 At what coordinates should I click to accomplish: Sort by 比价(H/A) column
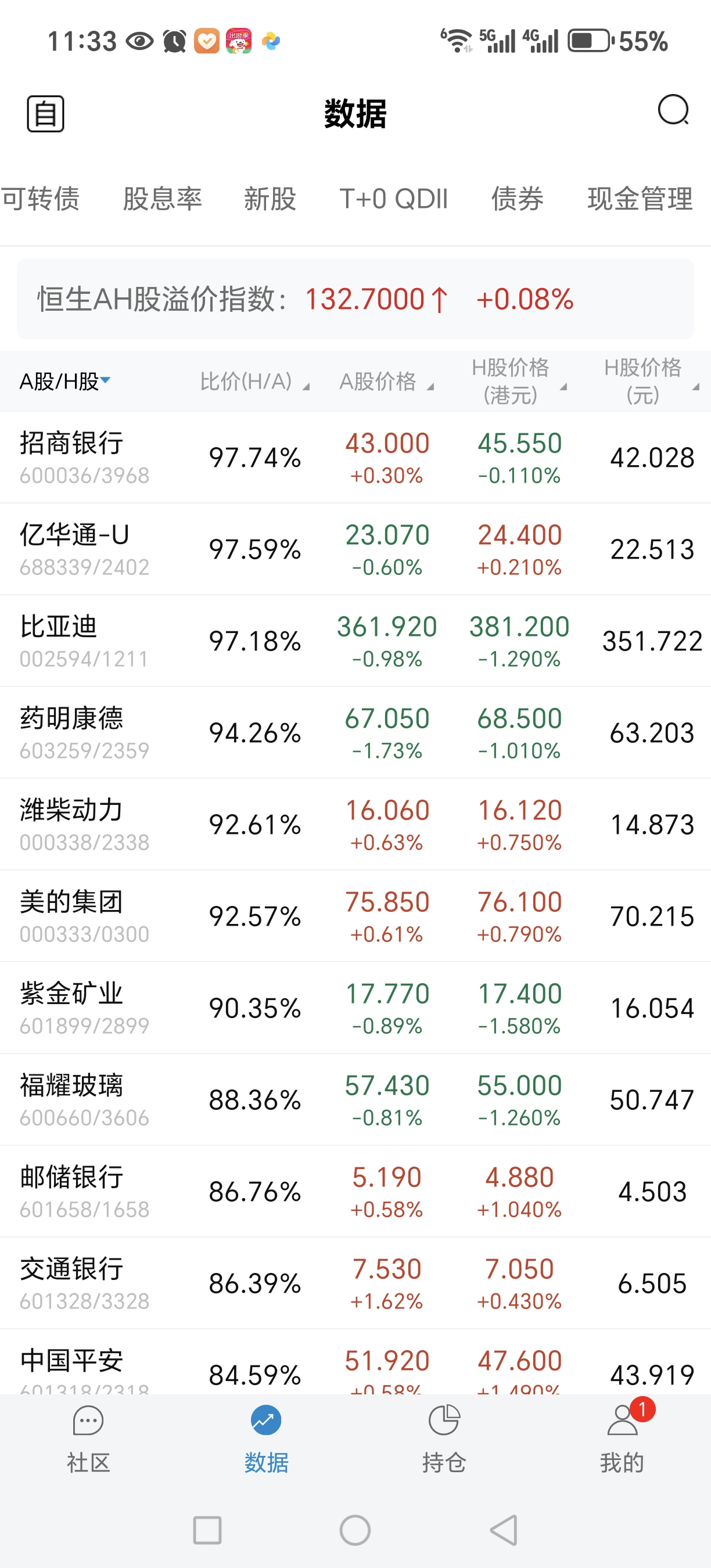[254, 382]
